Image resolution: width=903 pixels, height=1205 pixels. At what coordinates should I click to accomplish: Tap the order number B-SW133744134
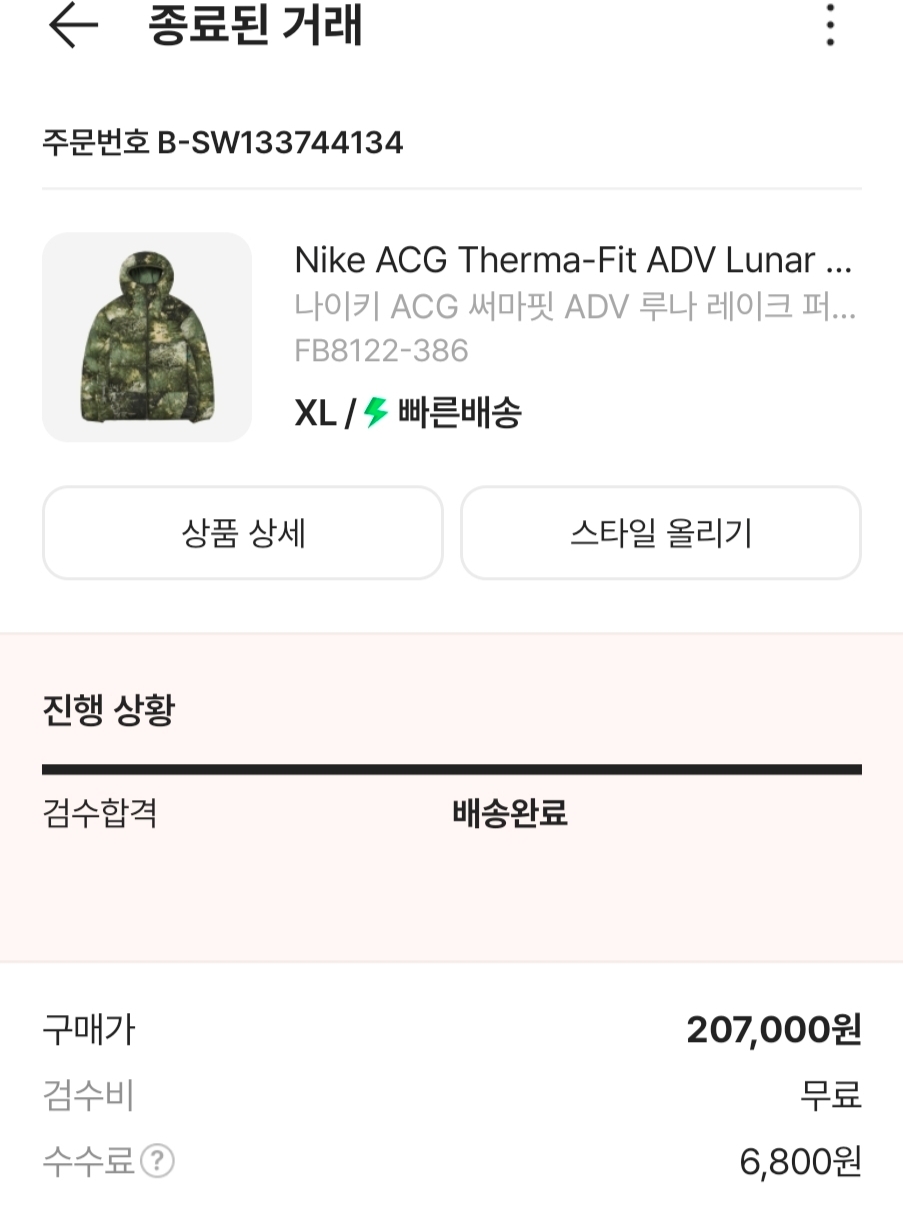pyautogui.click(x=222, y=142)
